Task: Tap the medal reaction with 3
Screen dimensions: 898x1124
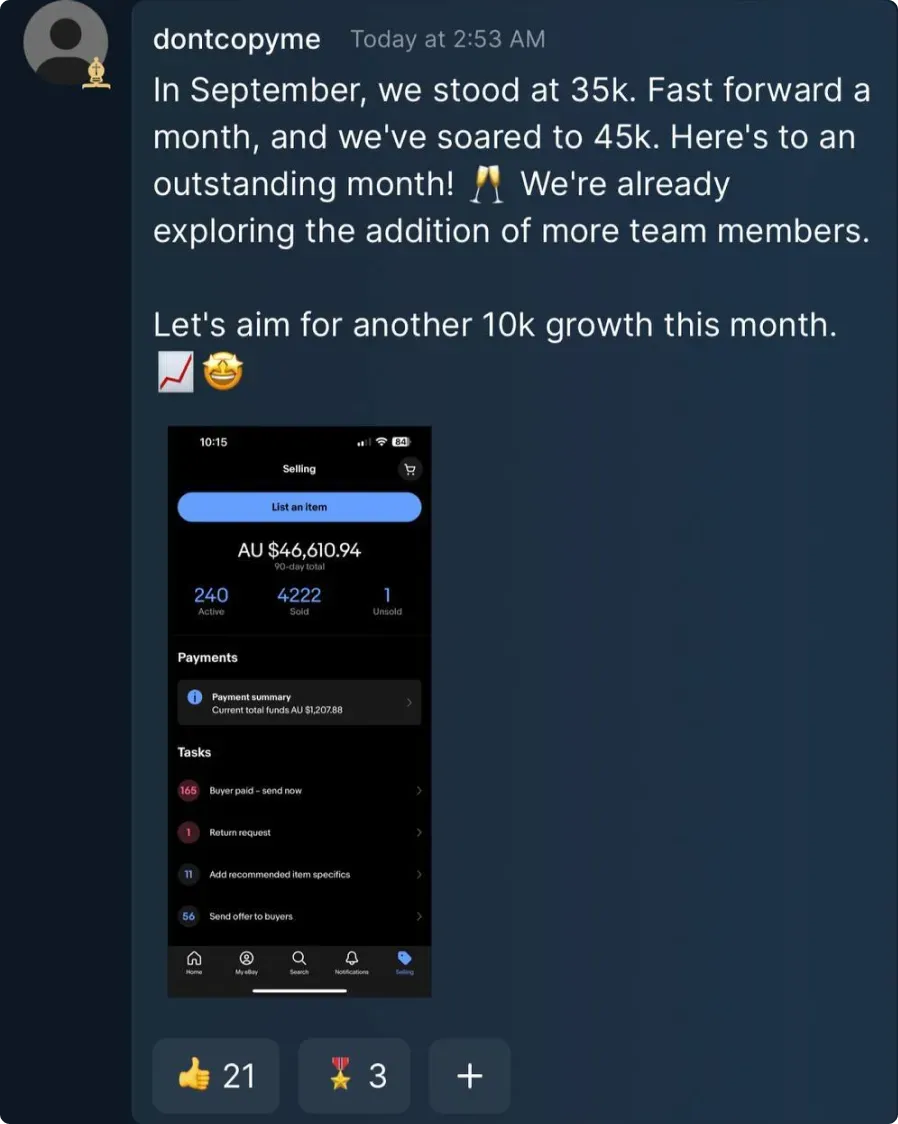Action: pos(354,1076)
